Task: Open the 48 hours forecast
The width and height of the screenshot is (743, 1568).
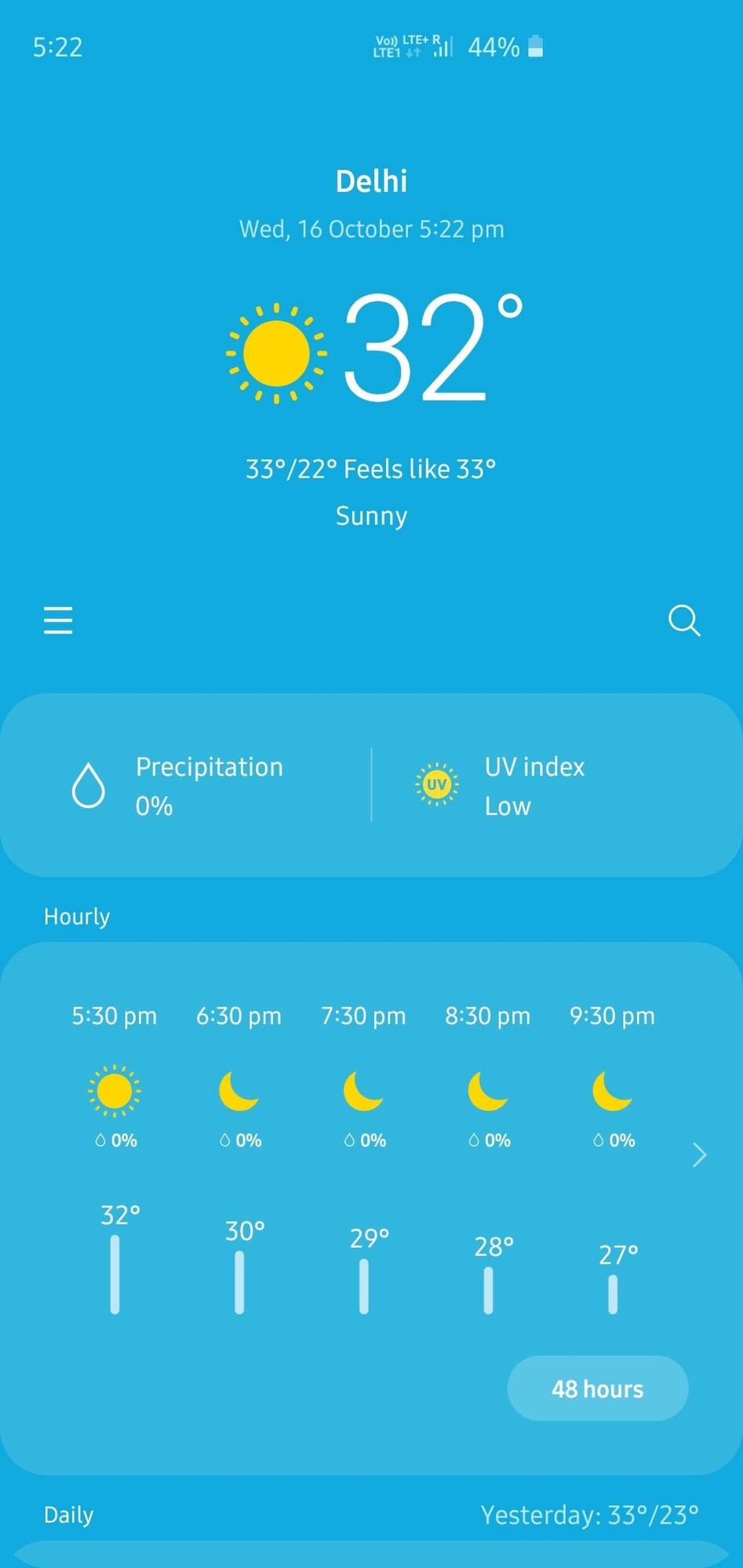Action: click(597, 1388)
